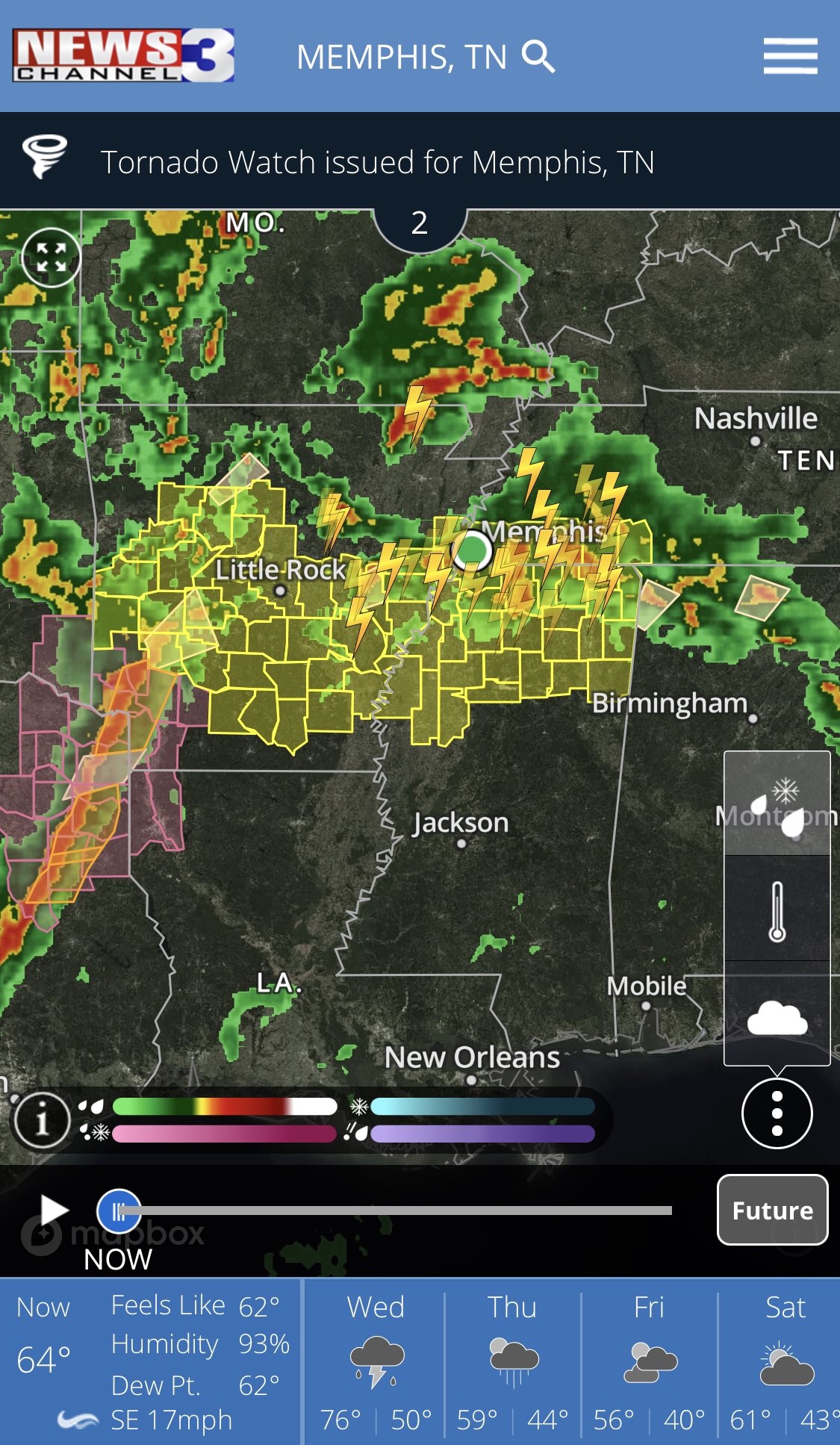Open Thursday's forecast

(512, 1361)
